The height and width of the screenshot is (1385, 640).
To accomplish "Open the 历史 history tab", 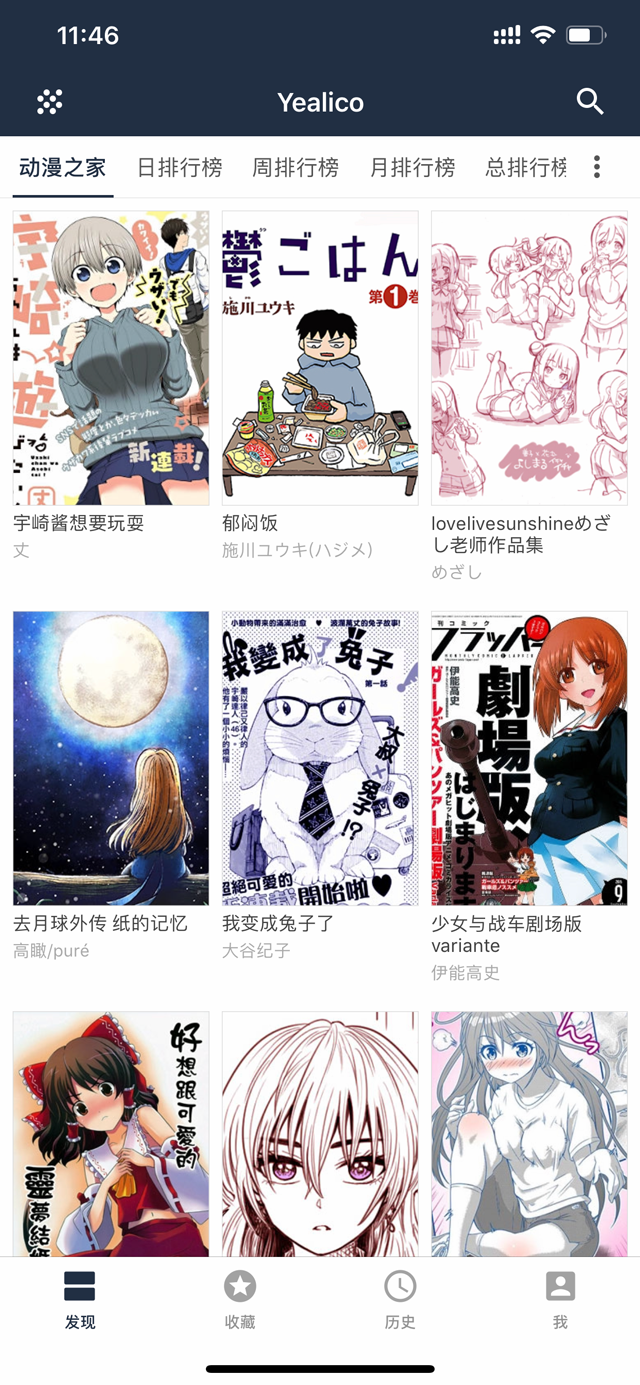I will click(x=400, y=1300).
